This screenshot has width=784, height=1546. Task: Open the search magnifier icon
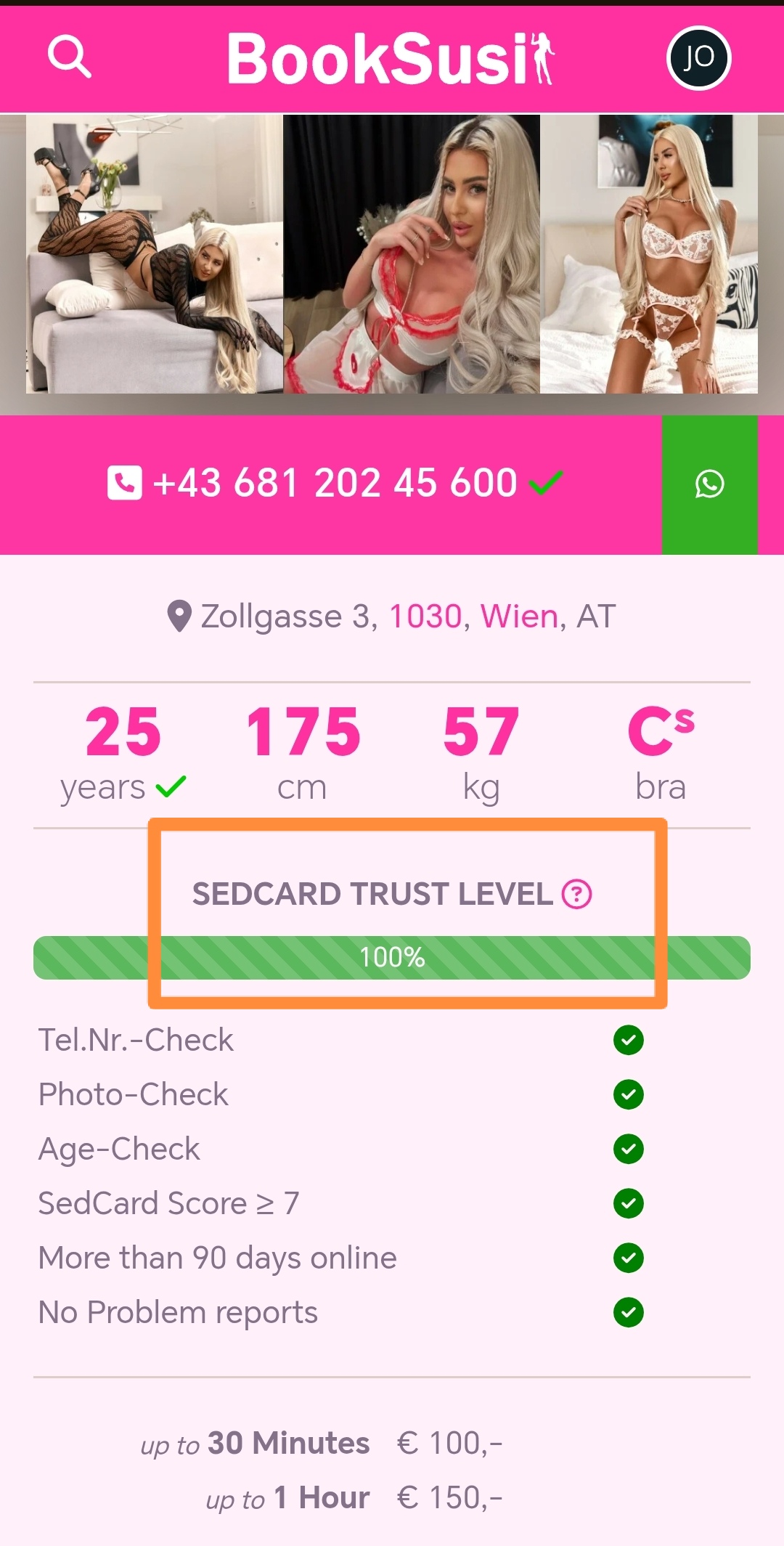(x=70, y=57)
